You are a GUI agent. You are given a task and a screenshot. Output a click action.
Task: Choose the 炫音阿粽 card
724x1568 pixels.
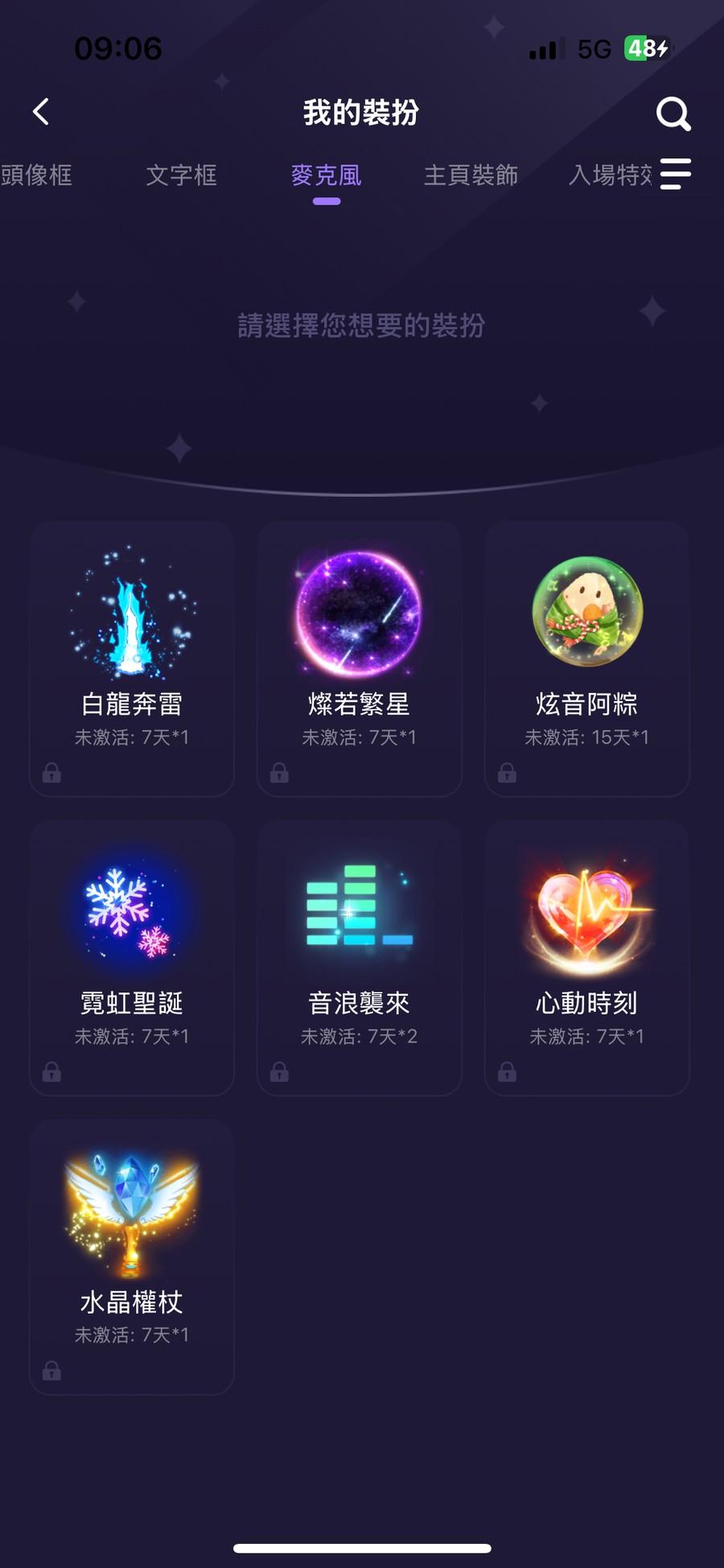586,658
